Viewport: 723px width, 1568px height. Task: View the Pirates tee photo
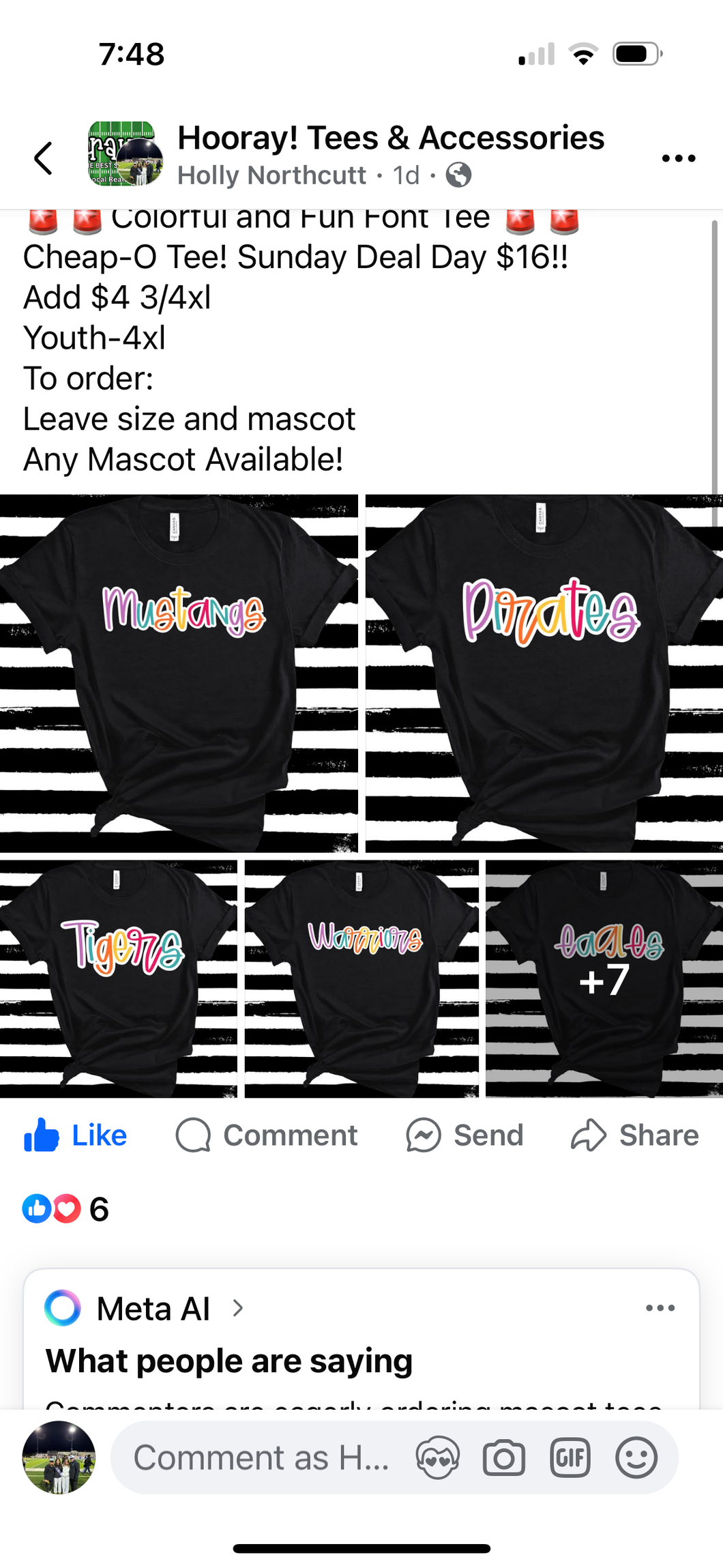544,673
